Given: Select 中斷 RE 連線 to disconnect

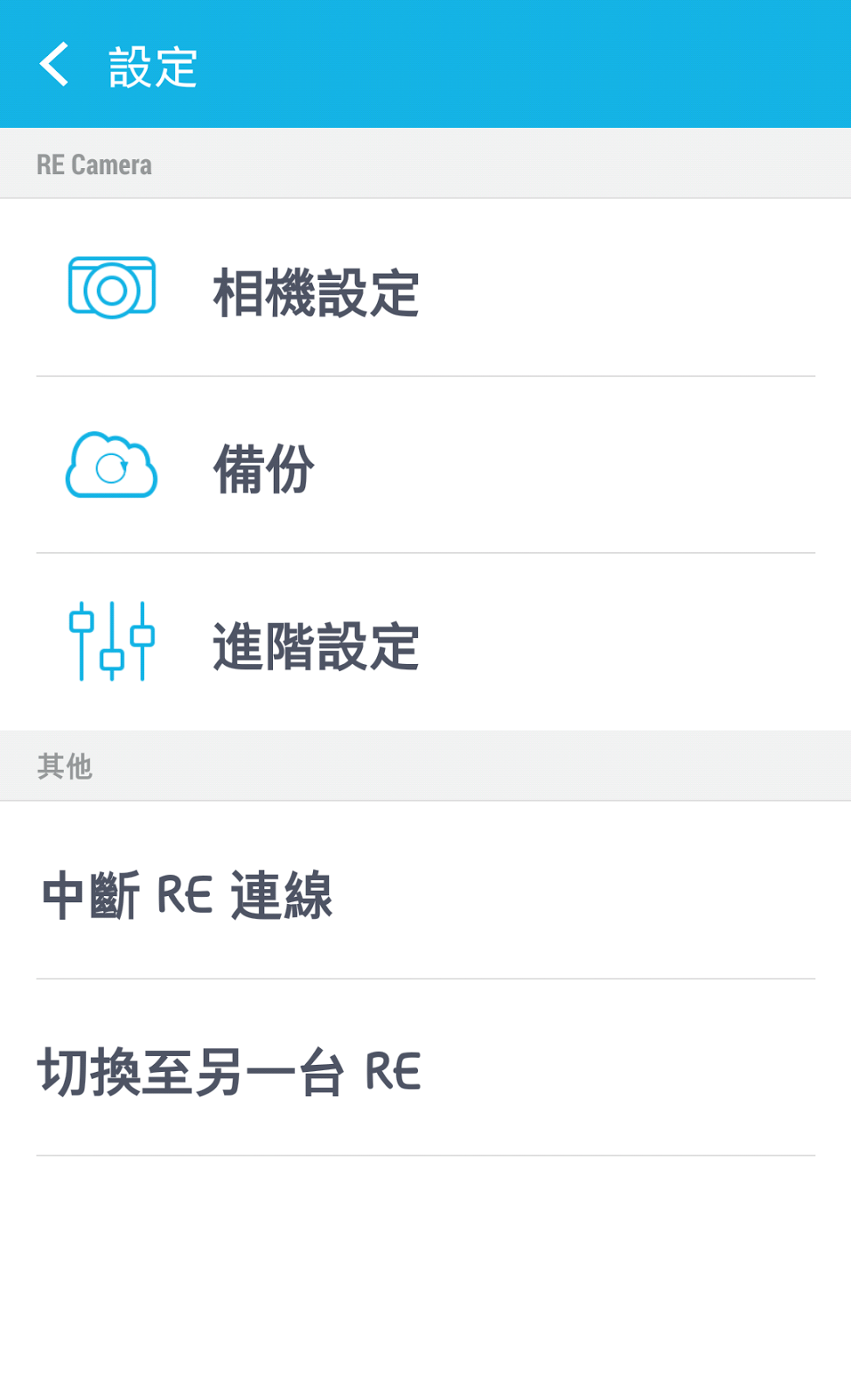Looking at the screenshot, I should pos(188,894).
